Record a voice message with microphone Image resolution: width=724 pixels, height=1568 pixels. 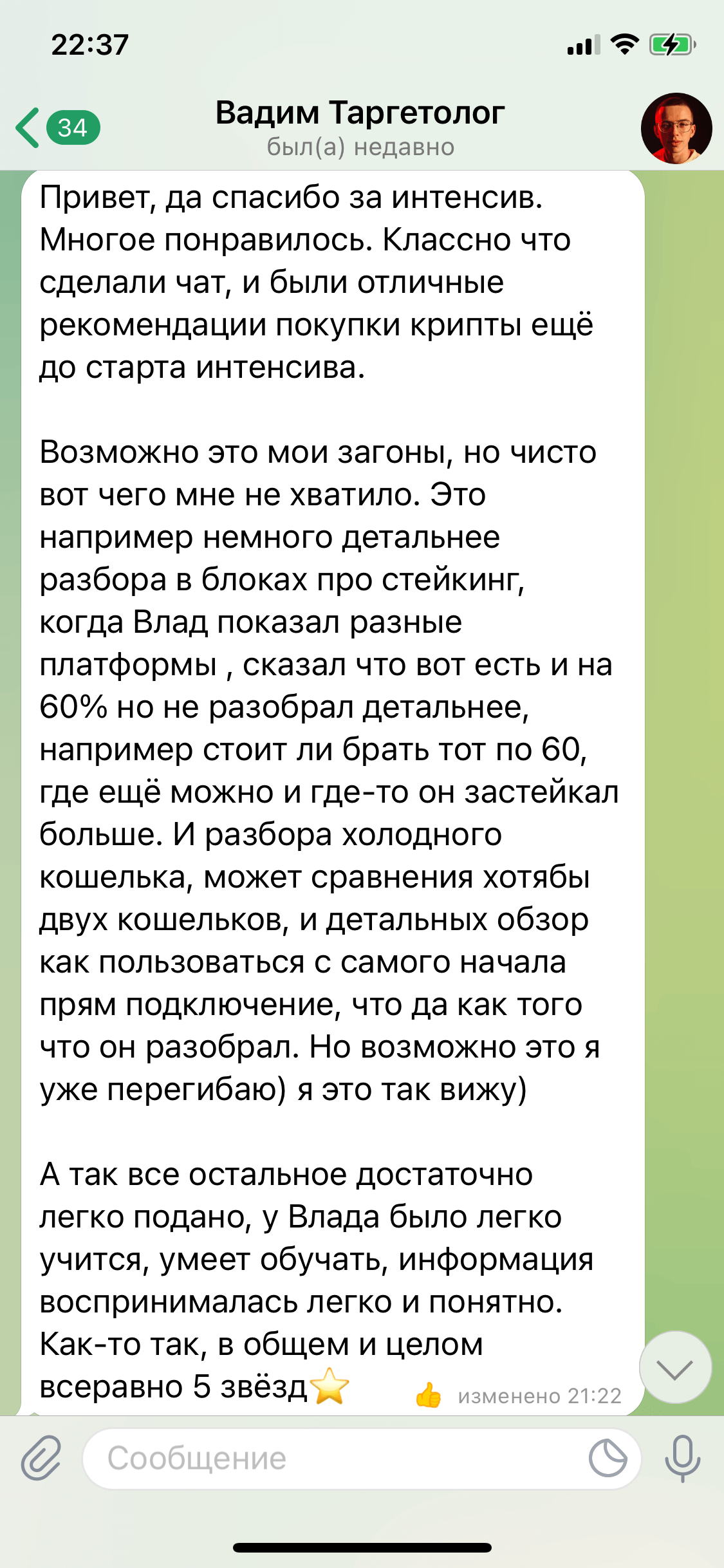click(682, 1458)
